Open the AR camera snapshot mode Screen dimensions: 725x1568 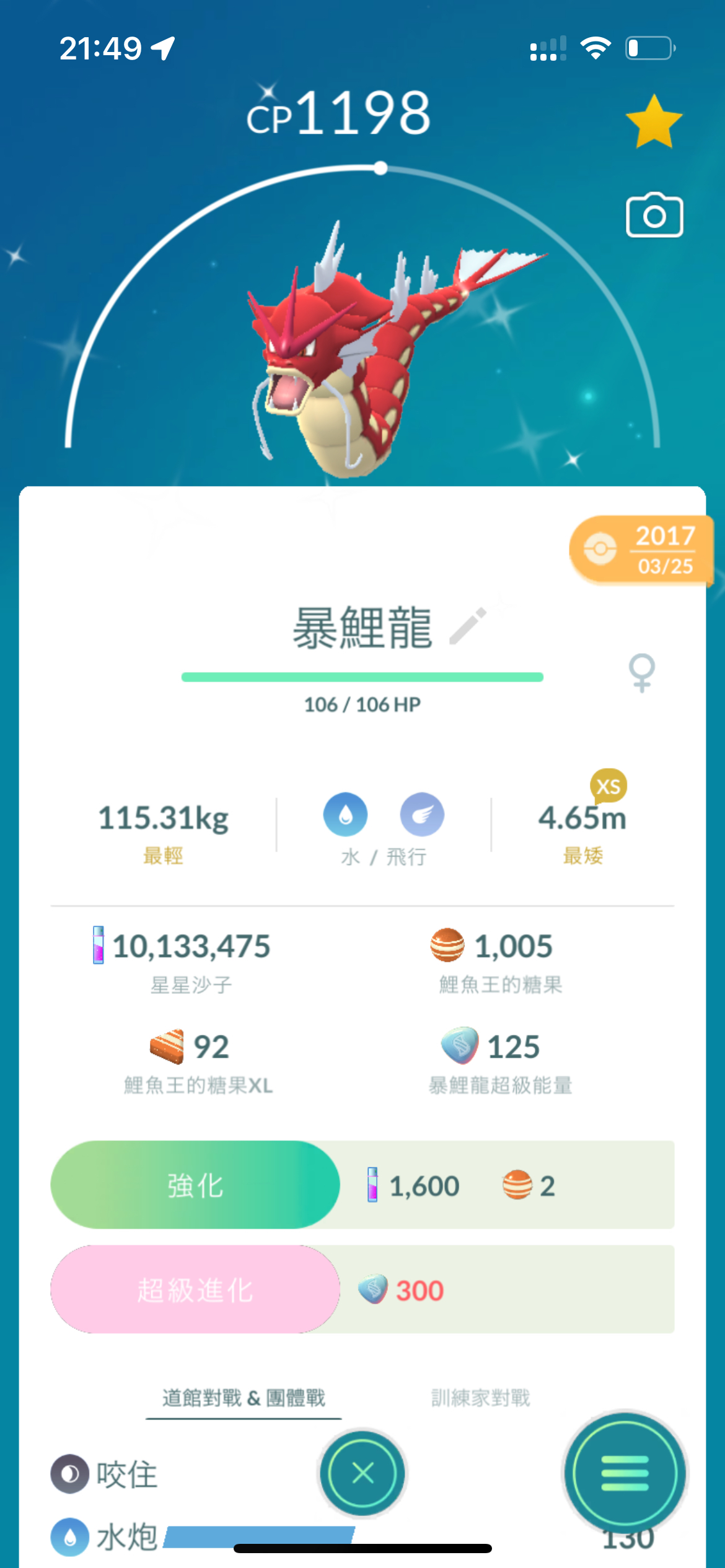[x=654, y=216]
